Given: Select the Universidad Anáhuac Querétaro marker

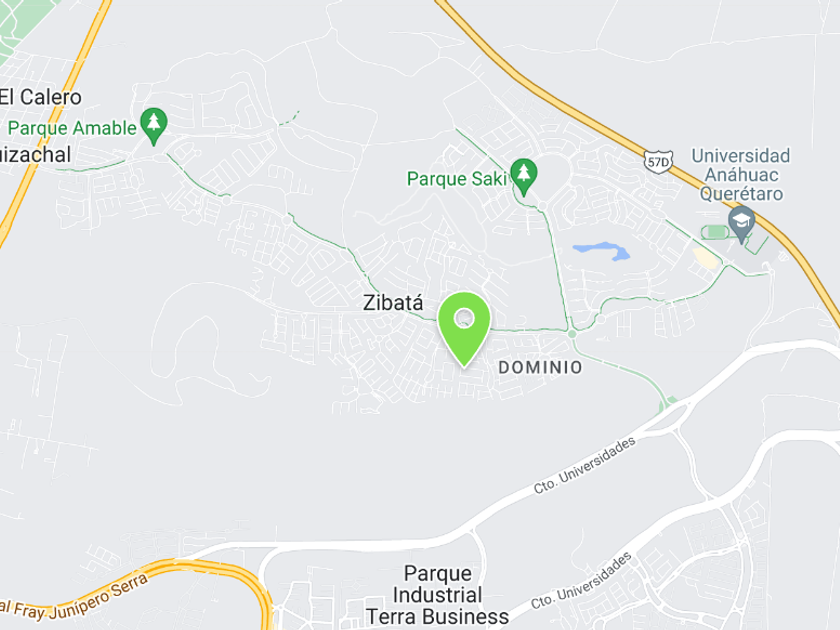Looking at the screenshot, I should (x=741, y=225).
